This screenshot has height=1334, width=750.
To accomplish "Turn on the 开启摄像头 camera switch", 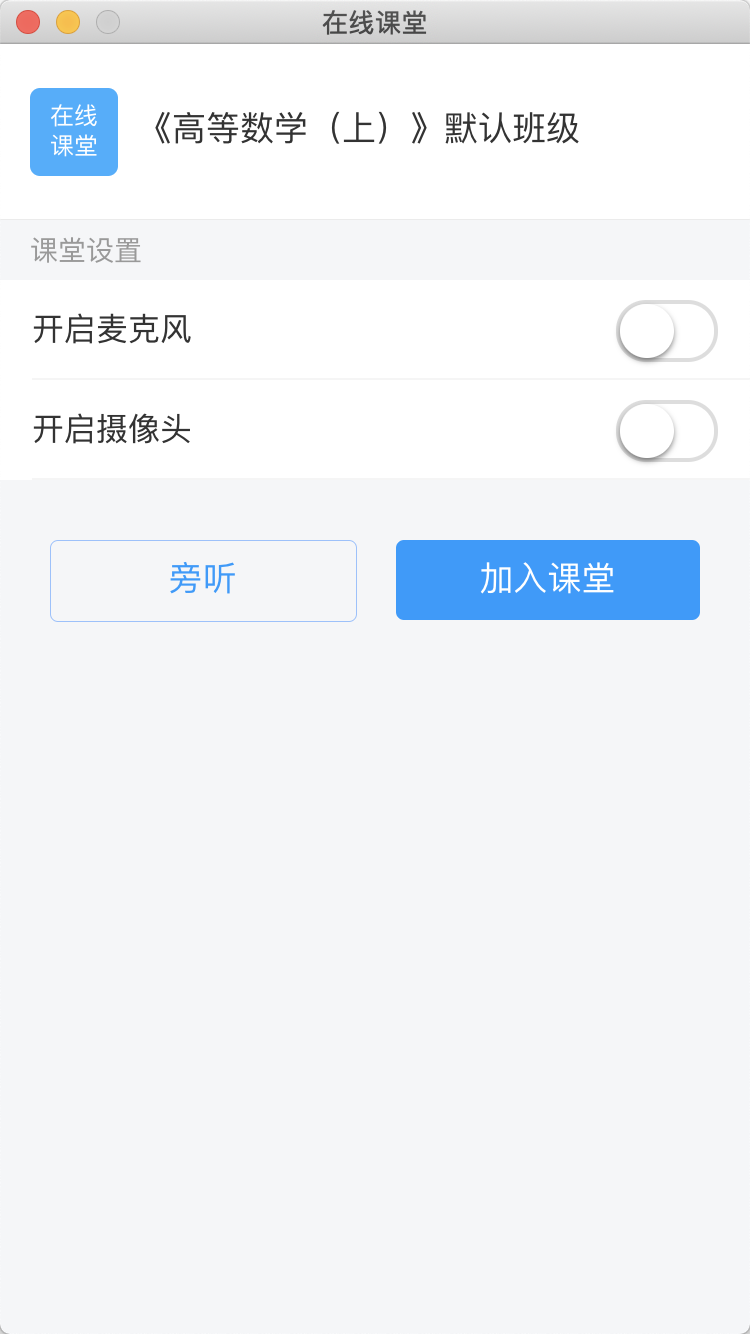I will click(666, 431).
